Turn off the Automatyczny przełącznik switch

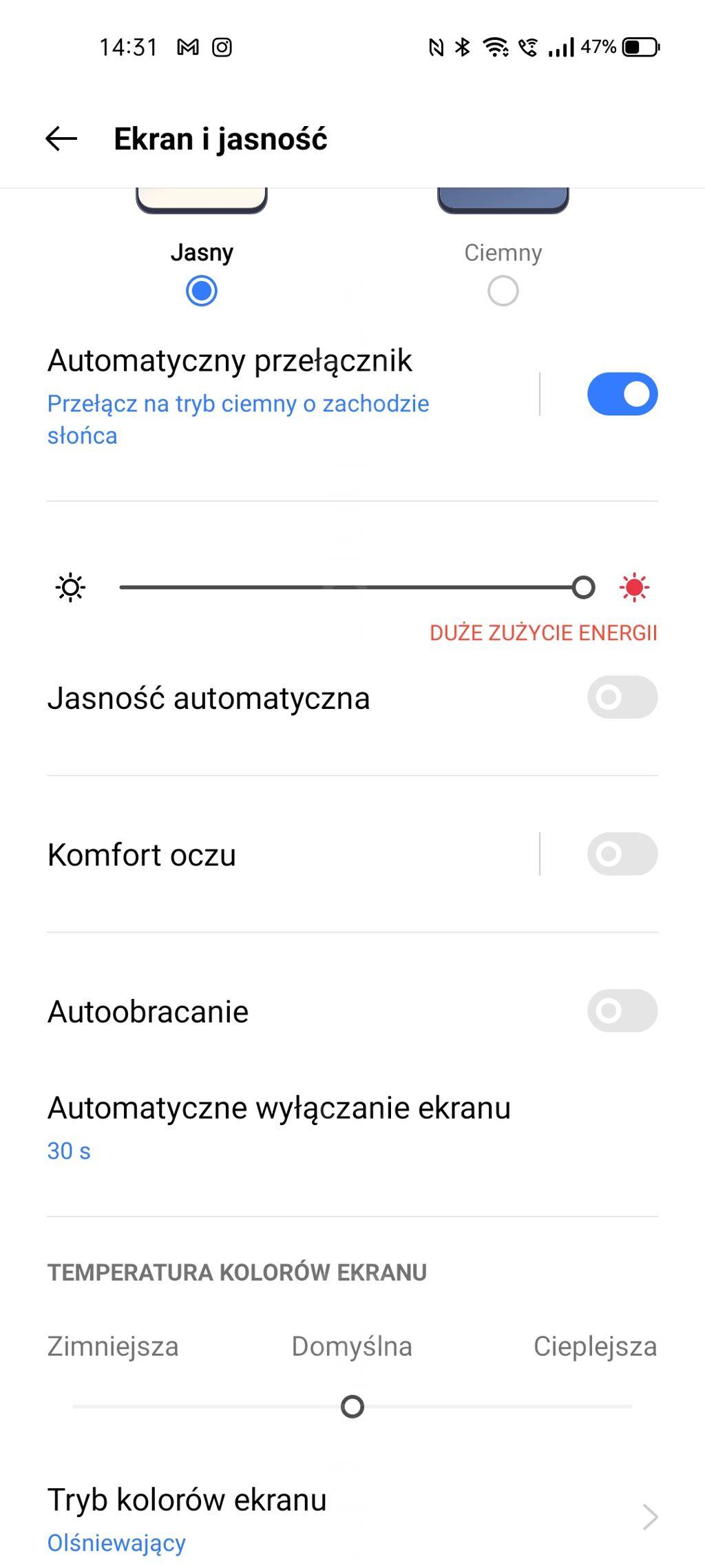(622, 394)
